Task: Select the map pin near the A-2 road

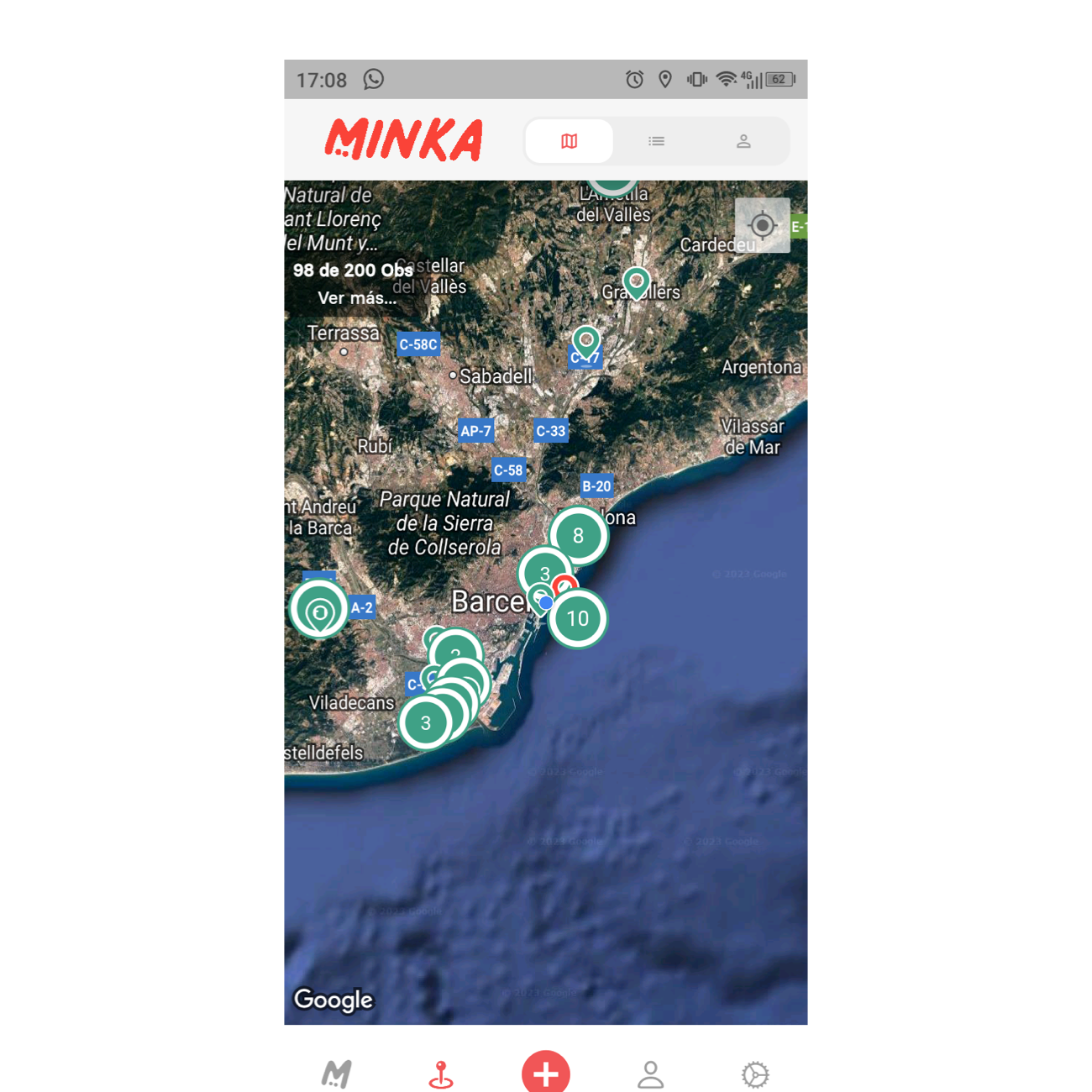Action: [319, 611]
